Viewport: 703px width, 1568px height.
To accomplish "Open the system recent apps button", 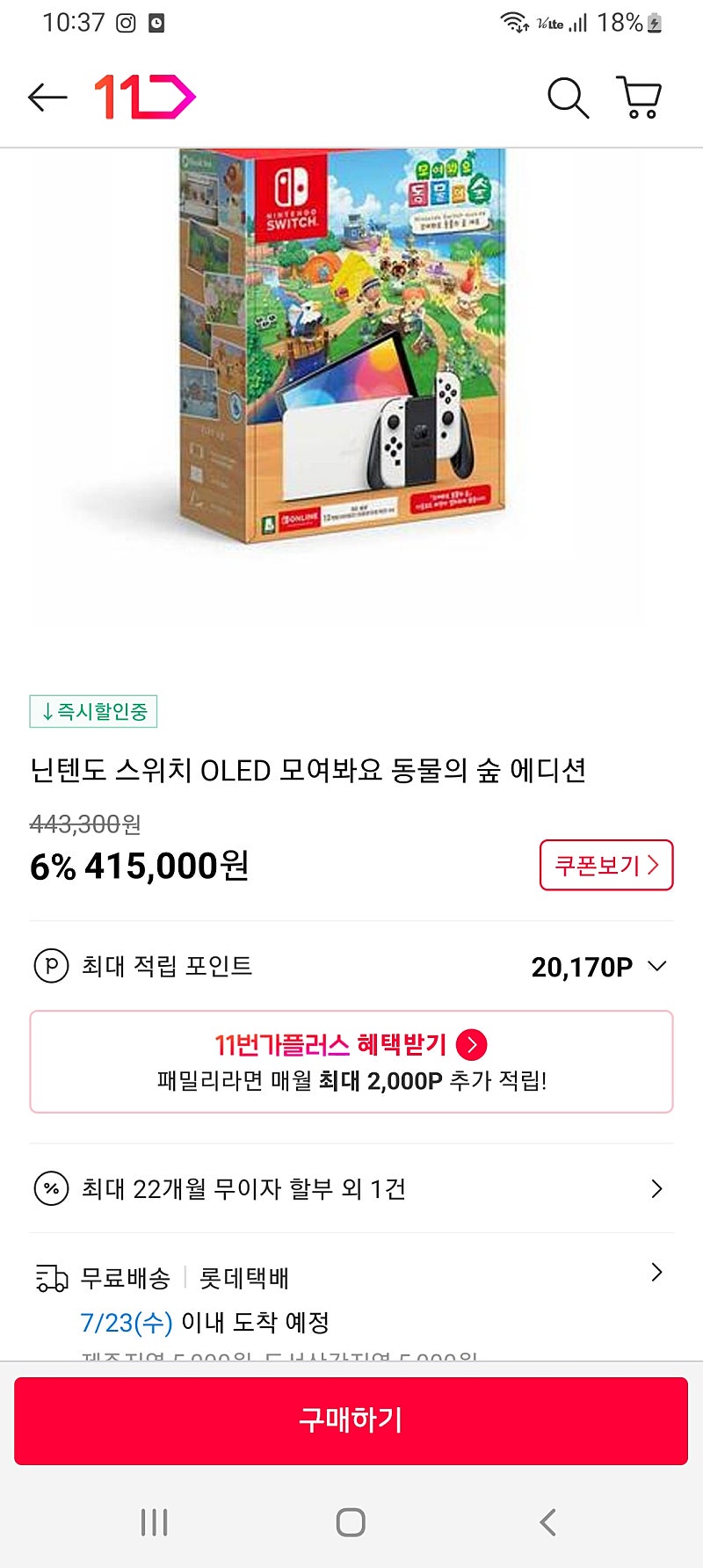I will coord(155,1522).
